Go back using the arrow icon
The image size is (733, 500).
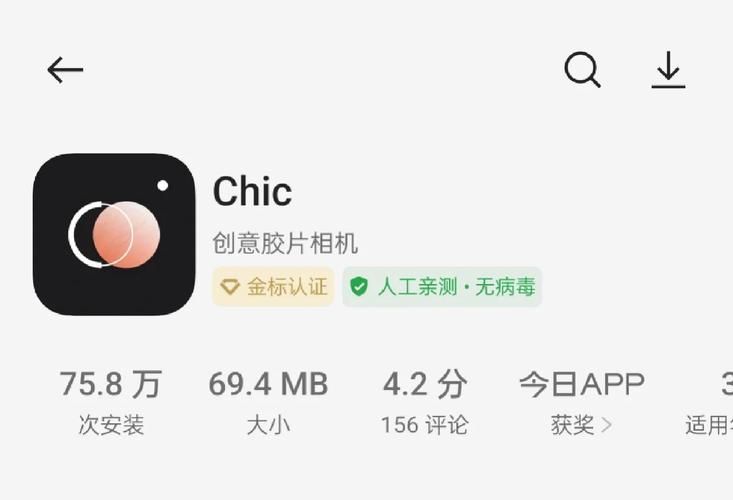(65, 70)
